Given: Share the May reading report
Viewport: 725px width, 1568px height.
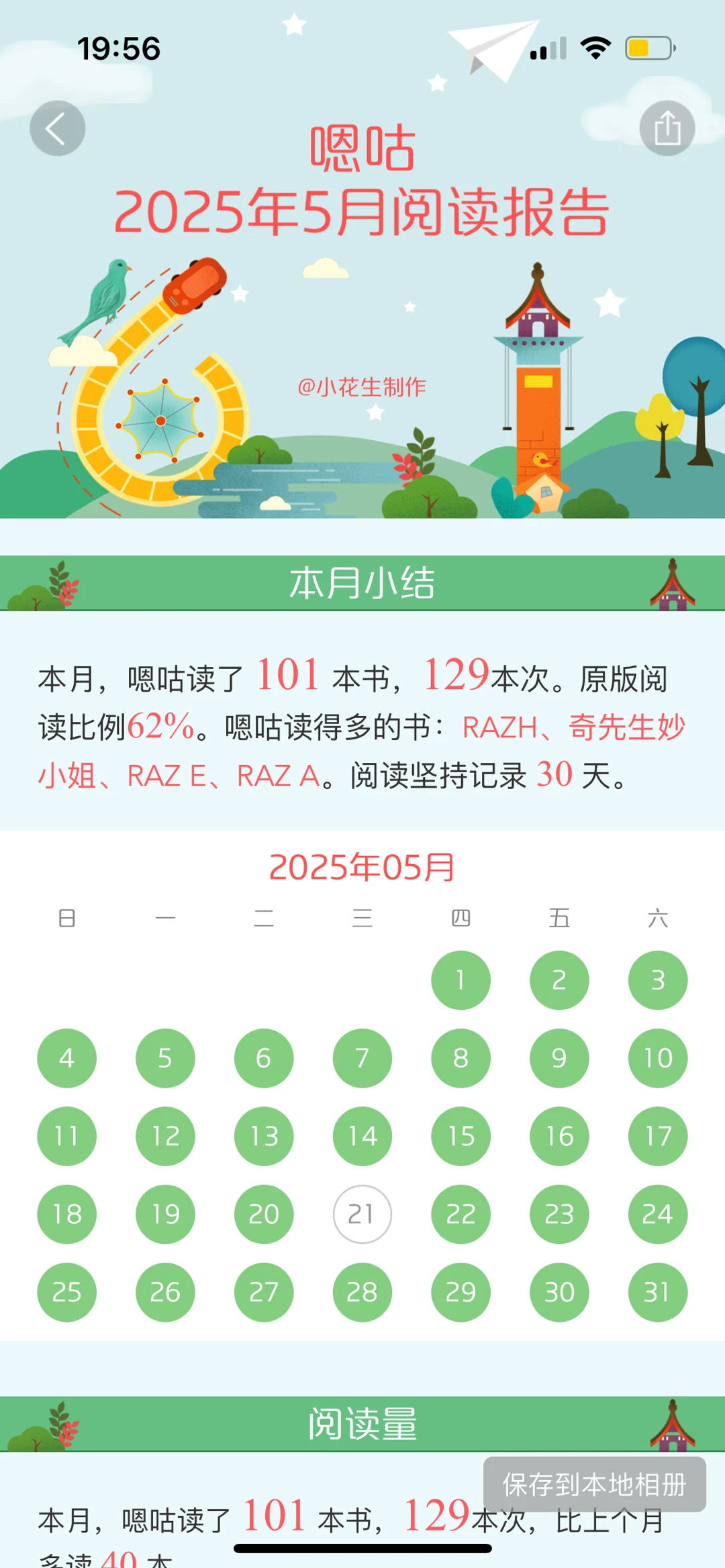Looking at the screenshot, I should point(667,128).
